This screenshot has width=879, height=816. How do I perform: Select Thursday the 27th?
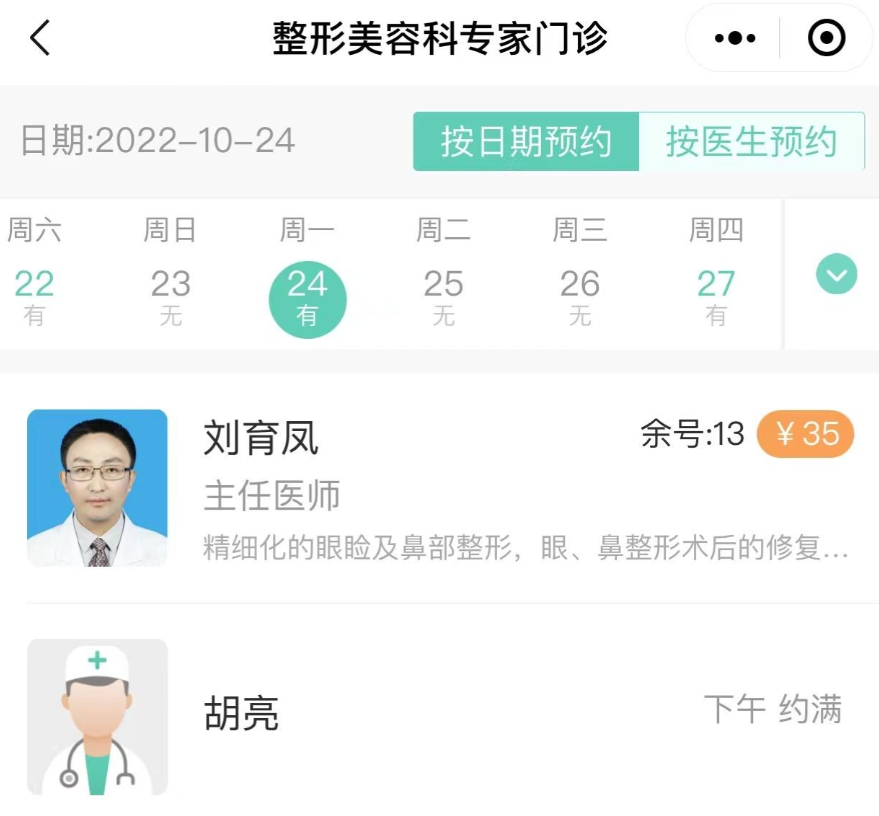(x=716, y=284)
